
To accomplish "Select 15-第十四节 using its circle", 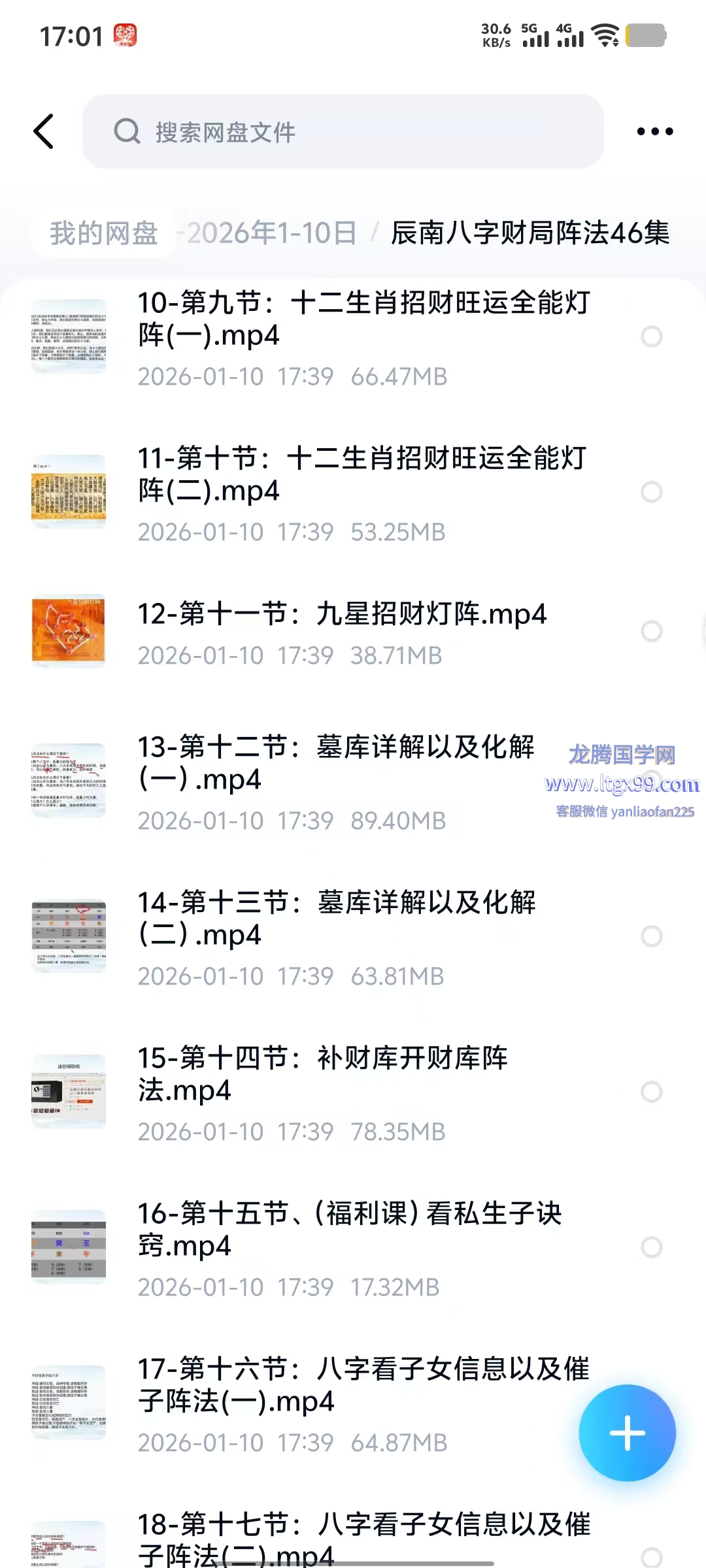I will [651, 1092].
